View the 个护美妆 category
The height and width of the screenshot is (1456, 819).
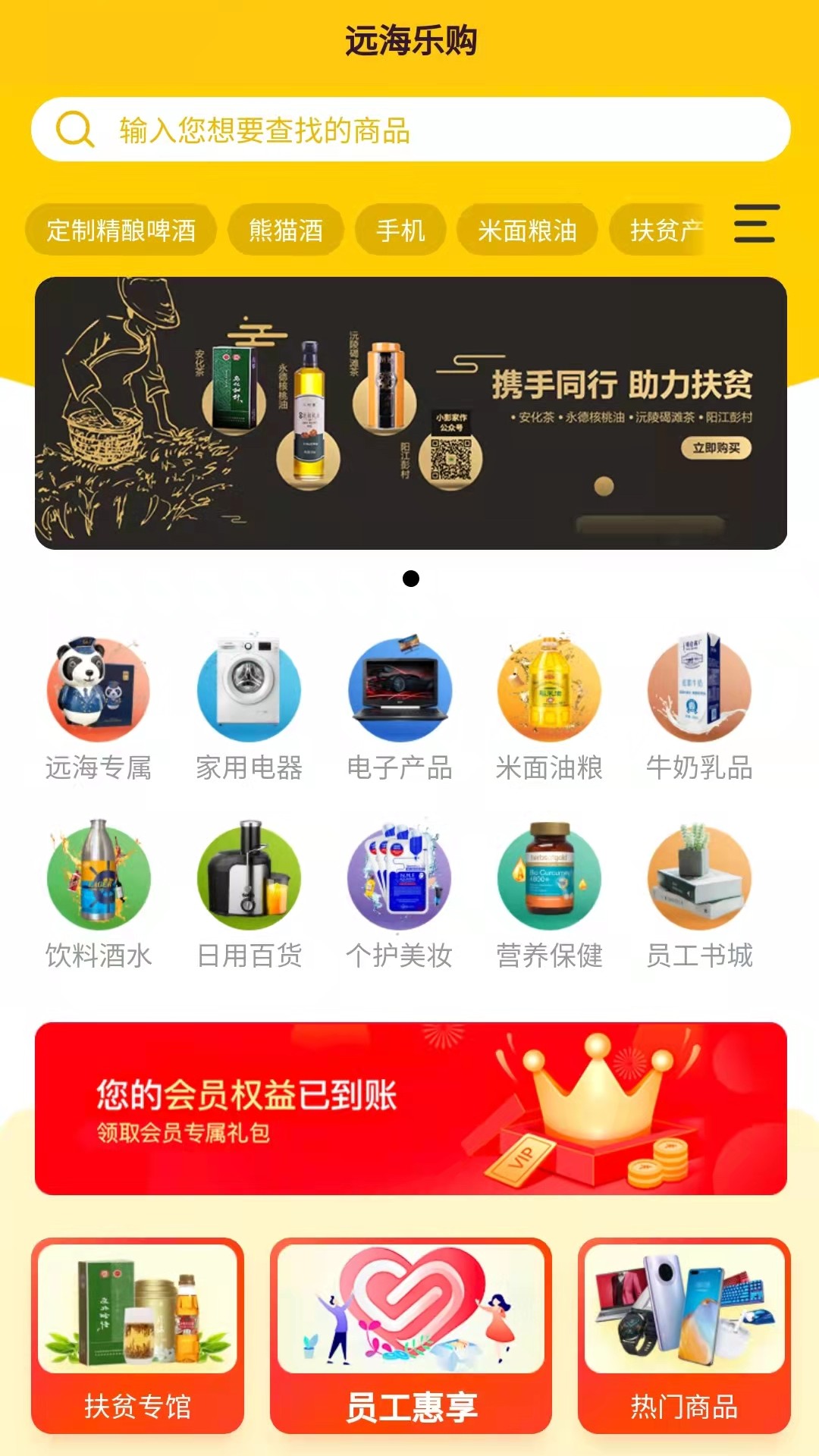pyautogui.click(x=400, y=895)
